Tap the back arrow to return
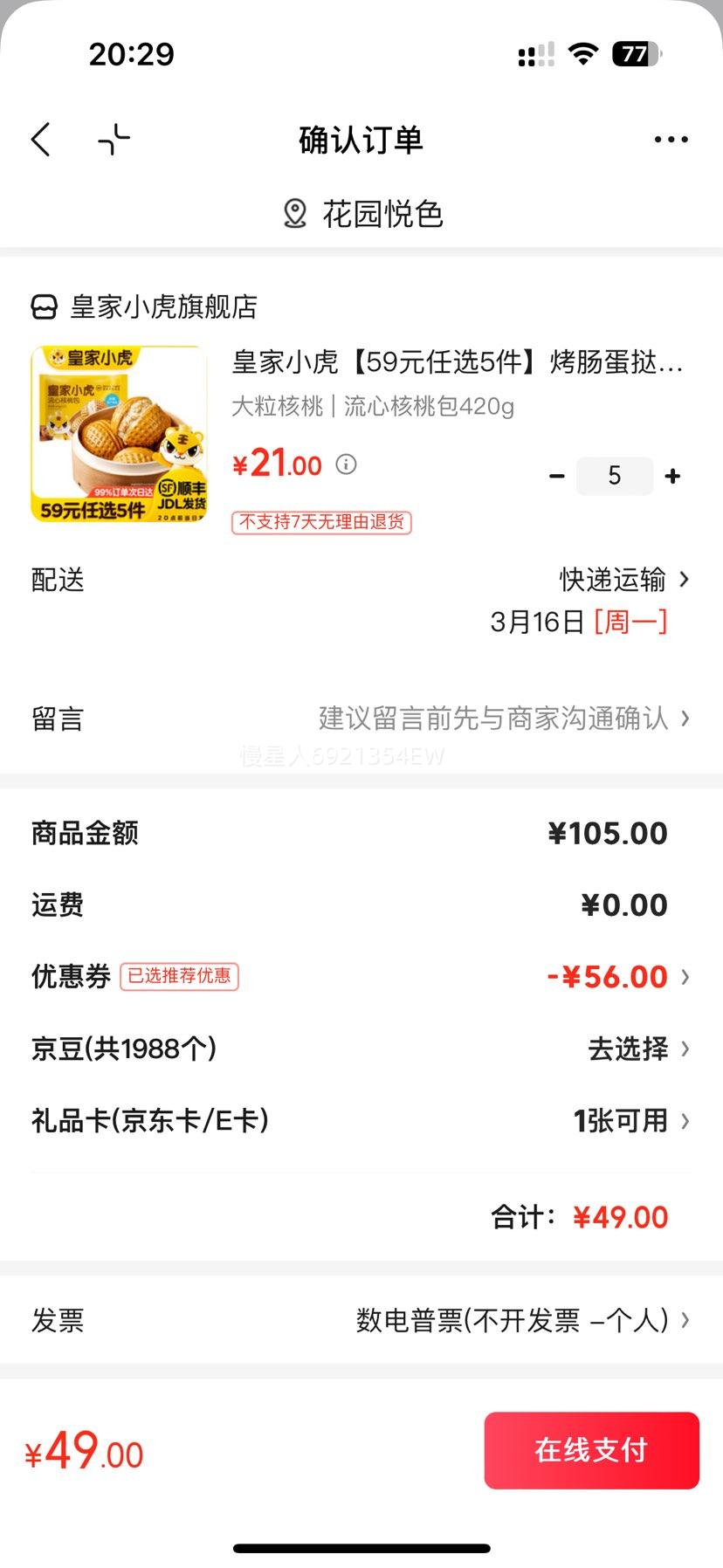 tap(39, 139)
